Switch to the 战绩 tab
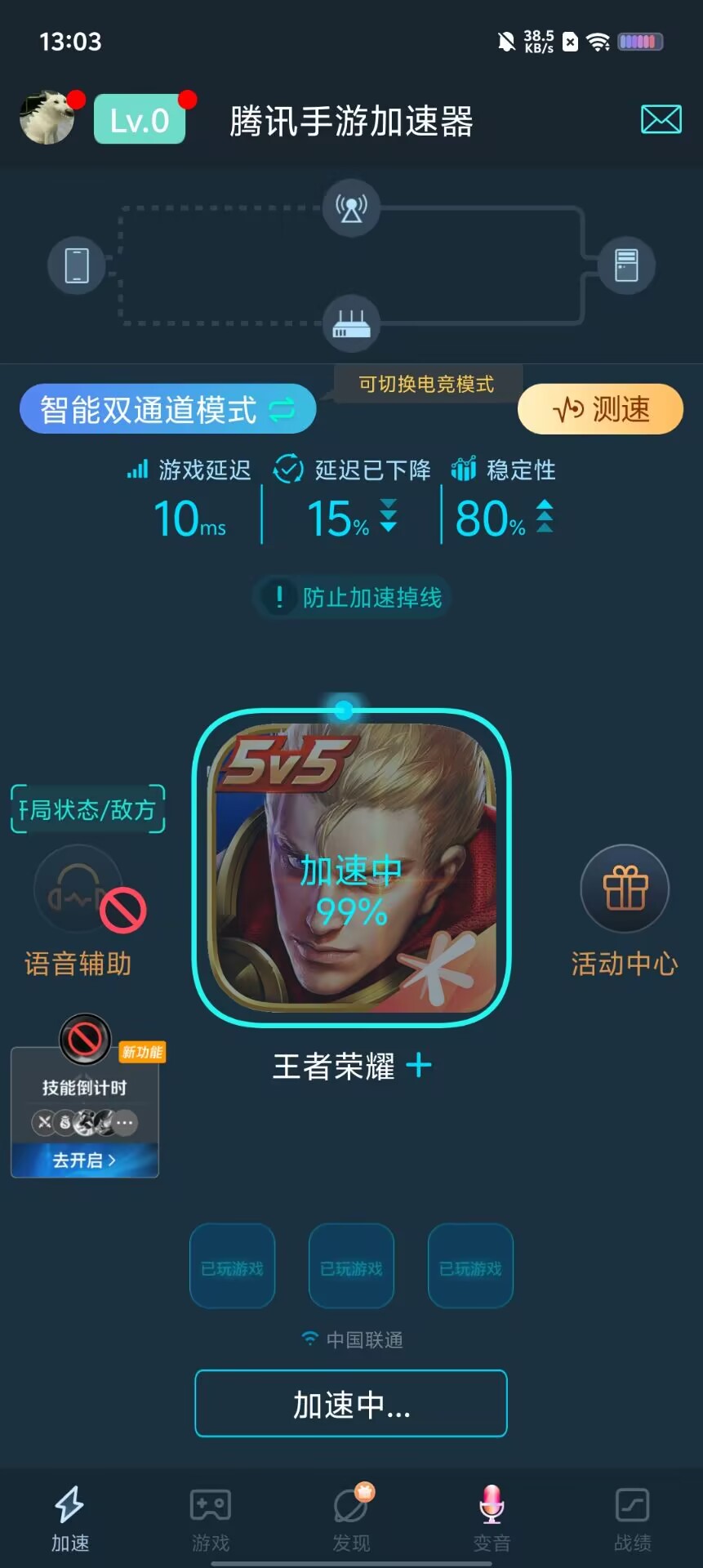 [x=632, y=1519]
